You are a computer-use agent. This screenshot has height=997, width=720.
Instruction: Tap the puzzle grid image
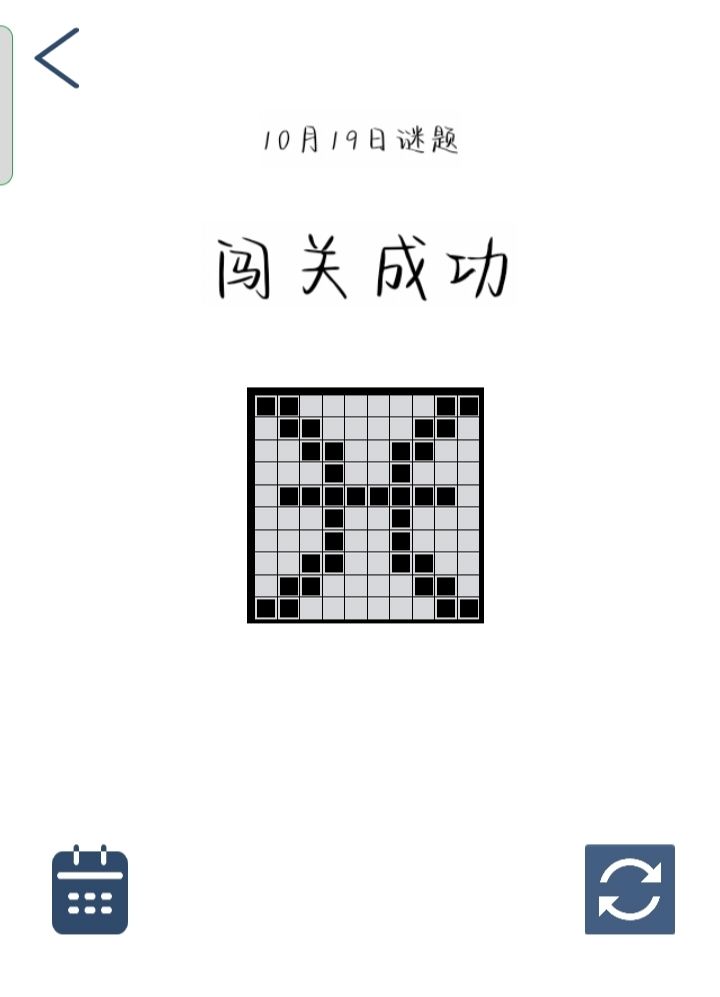click(x=364, y=505)
